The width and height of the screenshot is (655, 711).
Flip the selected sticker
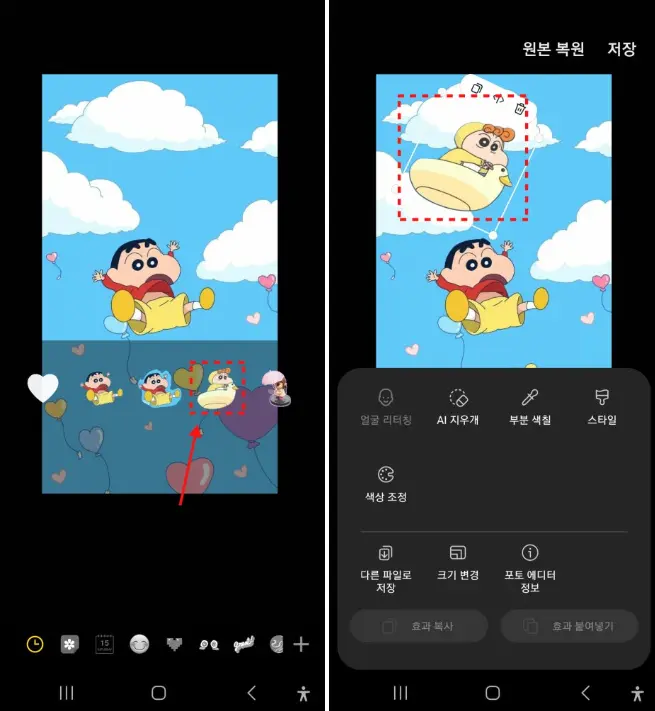click(x=498, y=98)
